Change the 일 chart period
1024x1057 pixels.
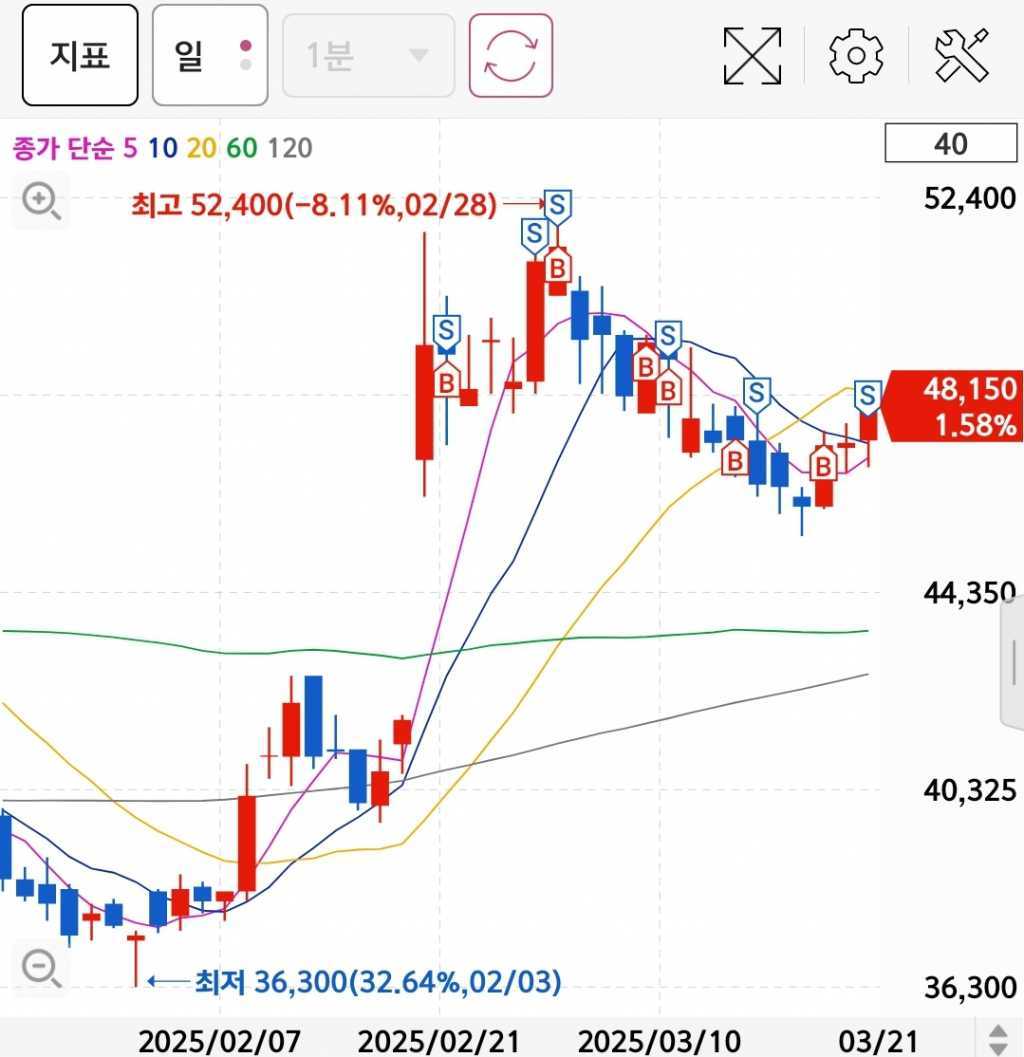point(209,55)
